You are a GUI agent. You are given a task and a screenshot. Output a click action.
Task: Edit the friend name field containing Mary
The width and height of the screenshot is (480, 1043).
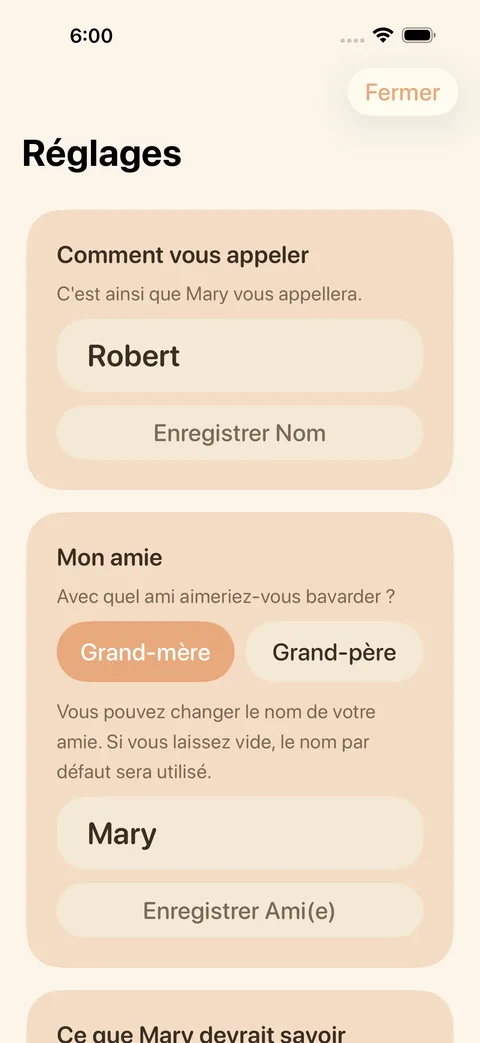240,833
